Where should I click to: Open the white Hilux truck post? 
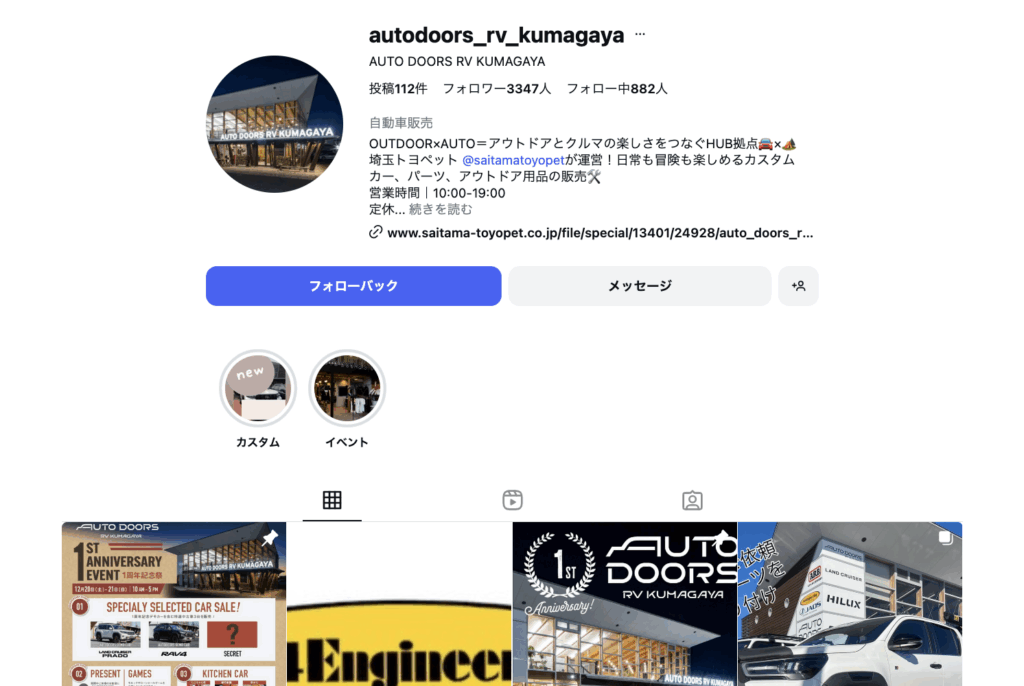point(850,604)
